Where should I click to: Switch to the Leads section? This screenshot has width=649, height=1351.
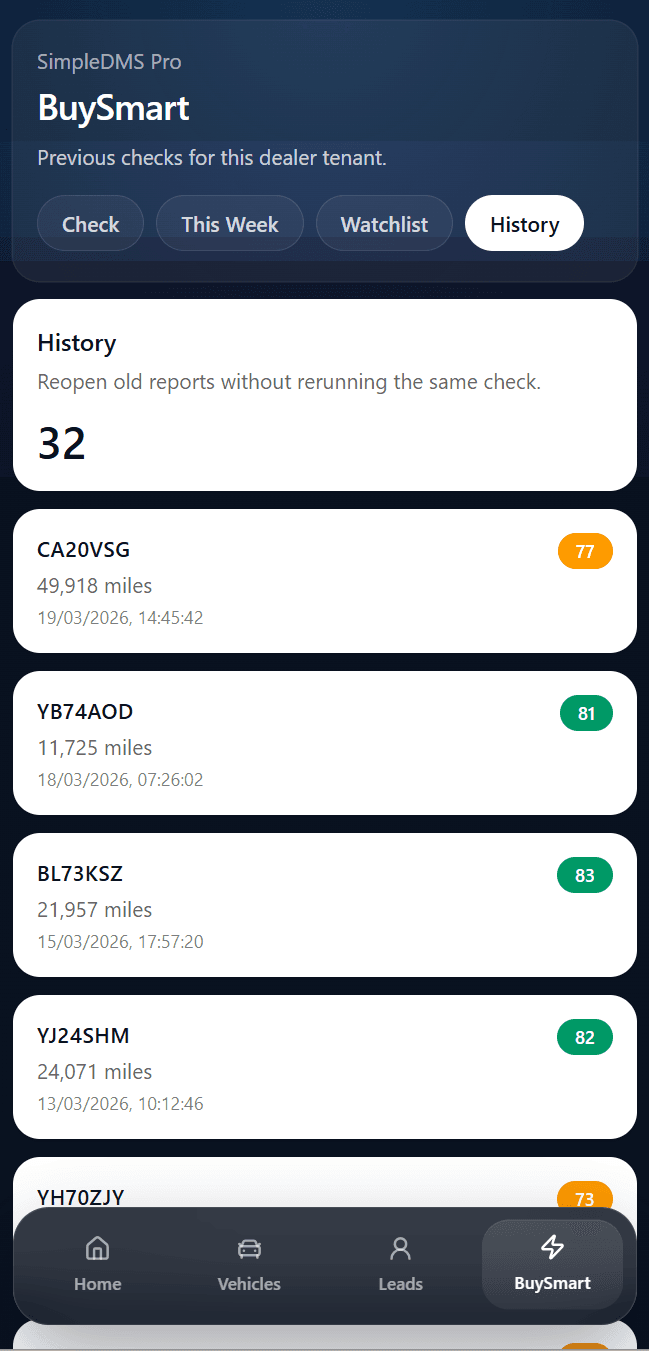[400, 1264]
